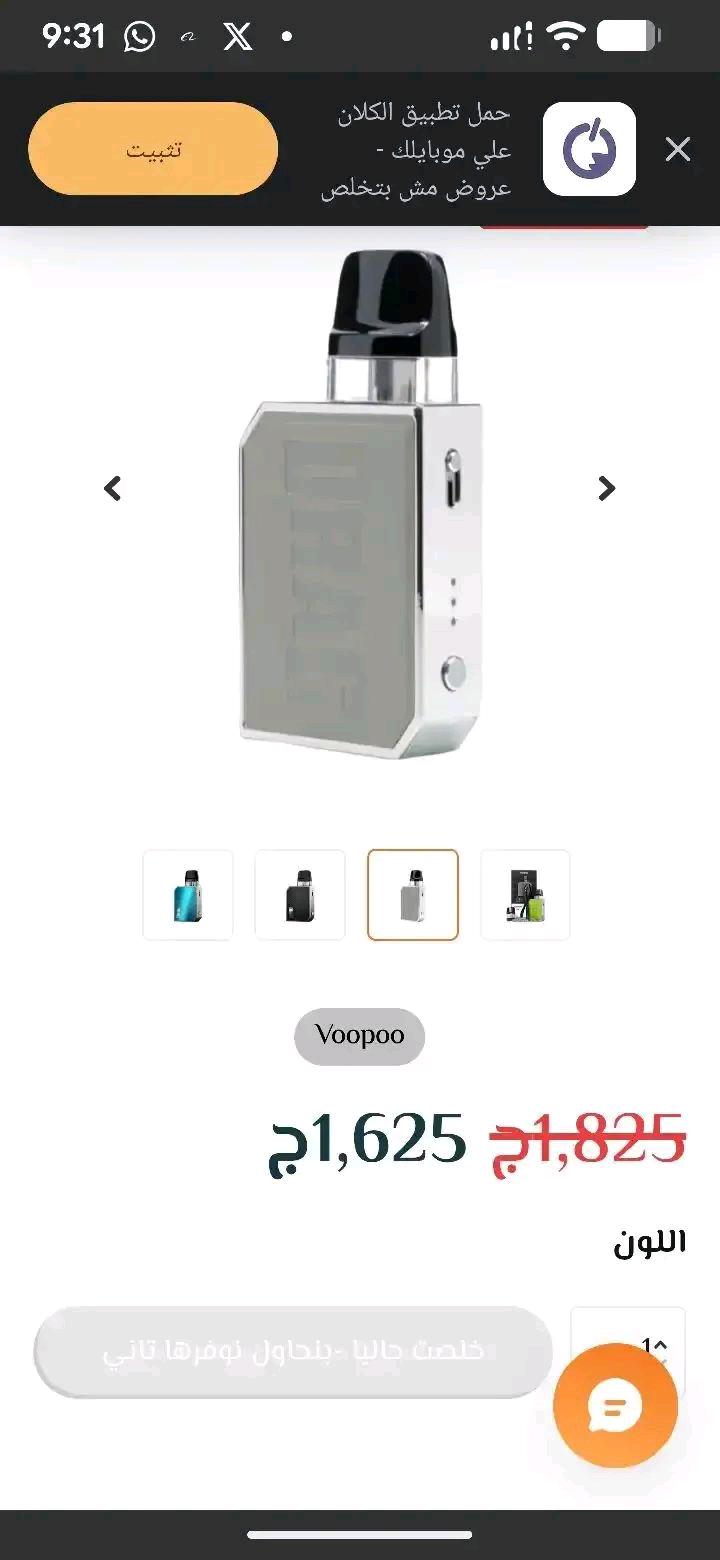Dismiss the app install banner
This screenshot has height=1560, width=720.
point(678,150)
